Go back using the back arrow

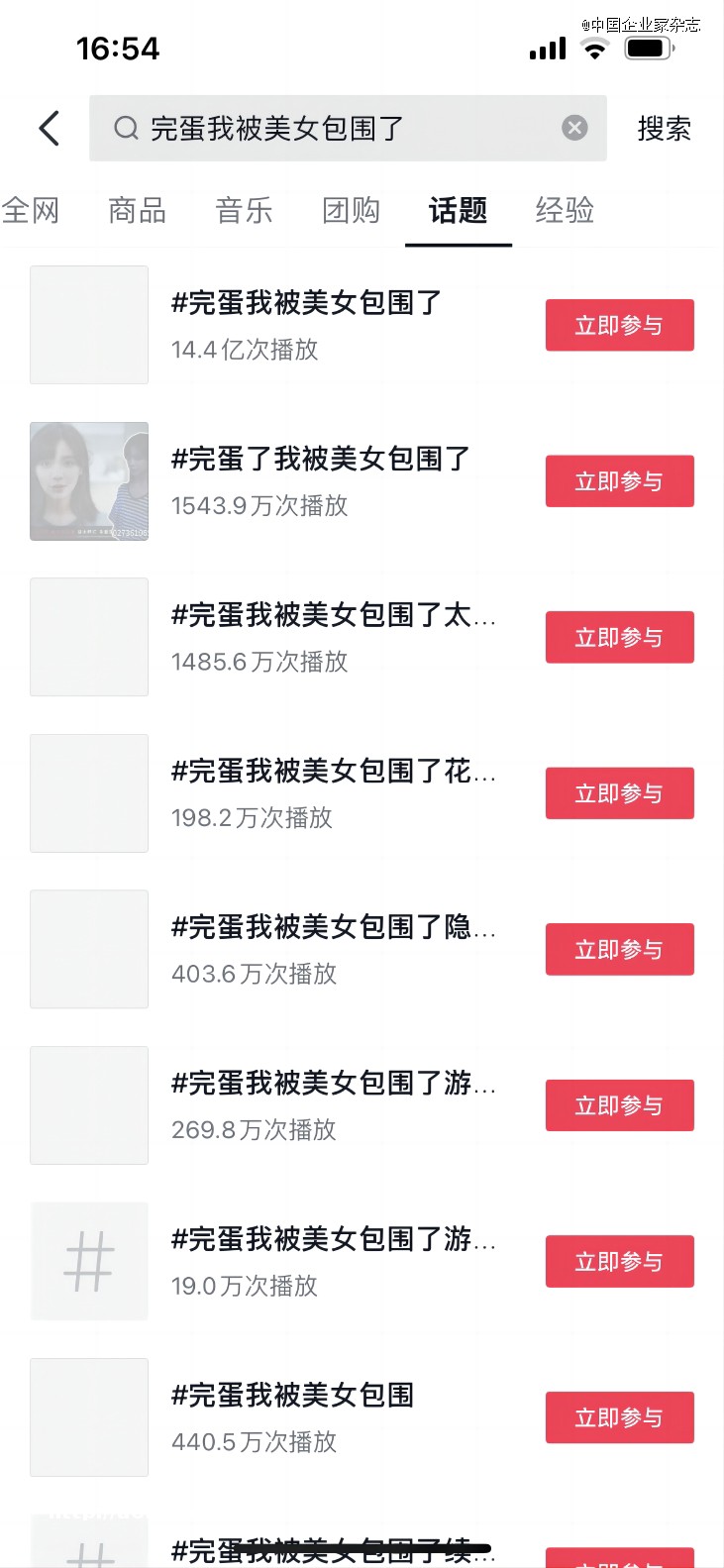[x=50, y=129]
